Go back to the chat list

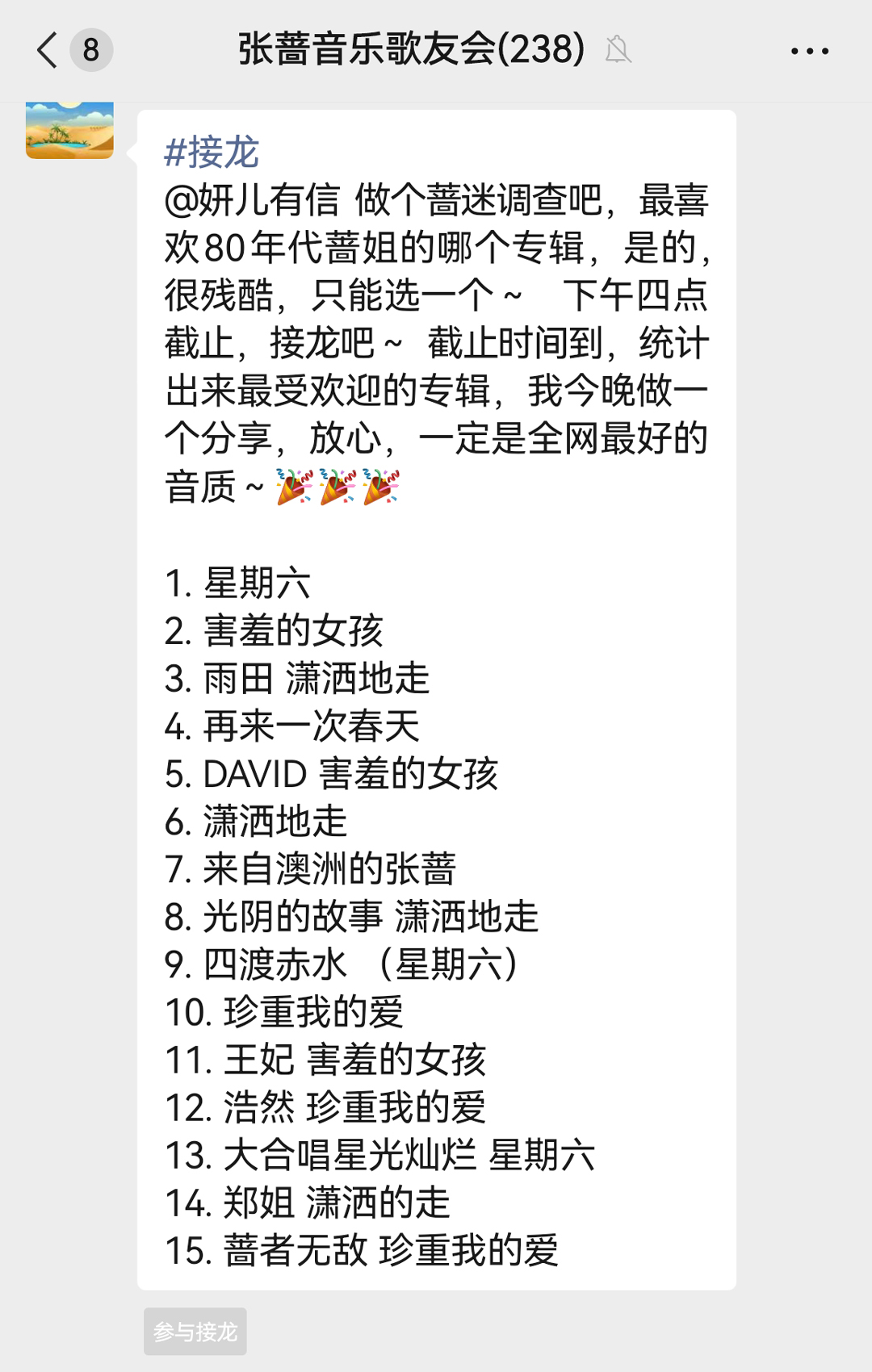tap(48, 50)
